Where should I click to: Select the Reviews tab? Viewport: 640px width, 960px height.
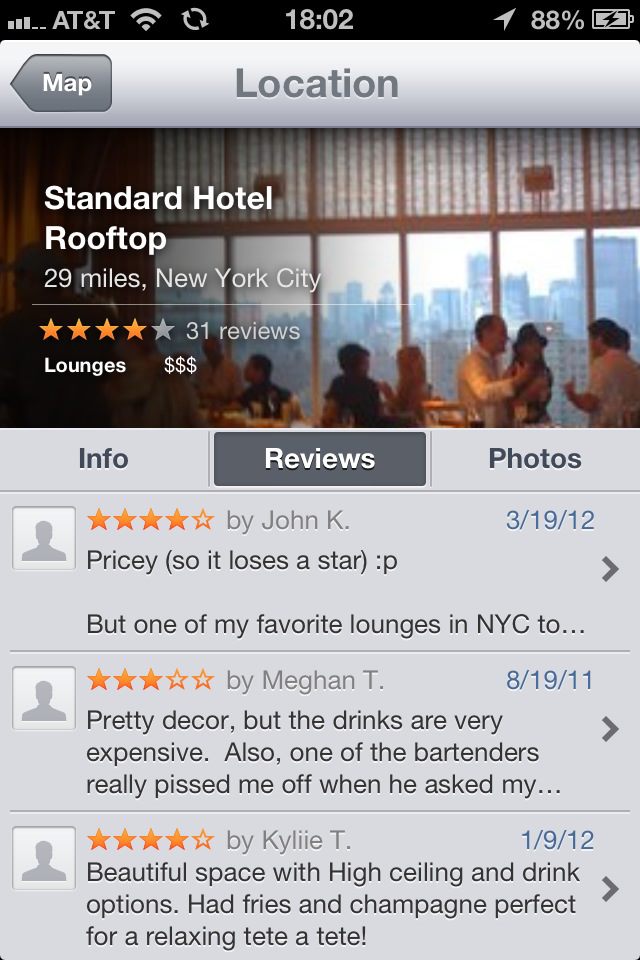coord(320,459)
